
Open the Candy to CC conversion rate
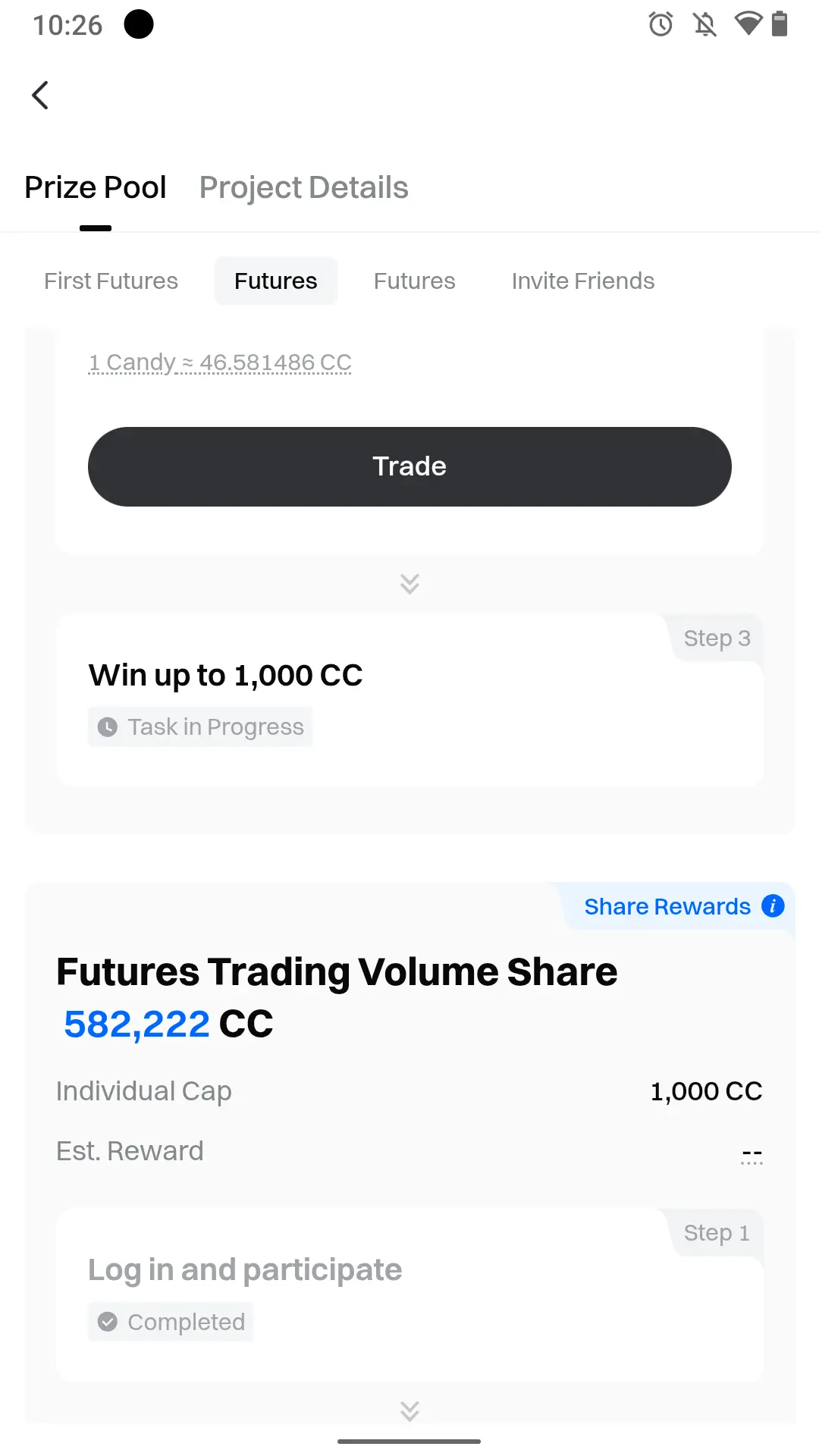coord(220,362)
